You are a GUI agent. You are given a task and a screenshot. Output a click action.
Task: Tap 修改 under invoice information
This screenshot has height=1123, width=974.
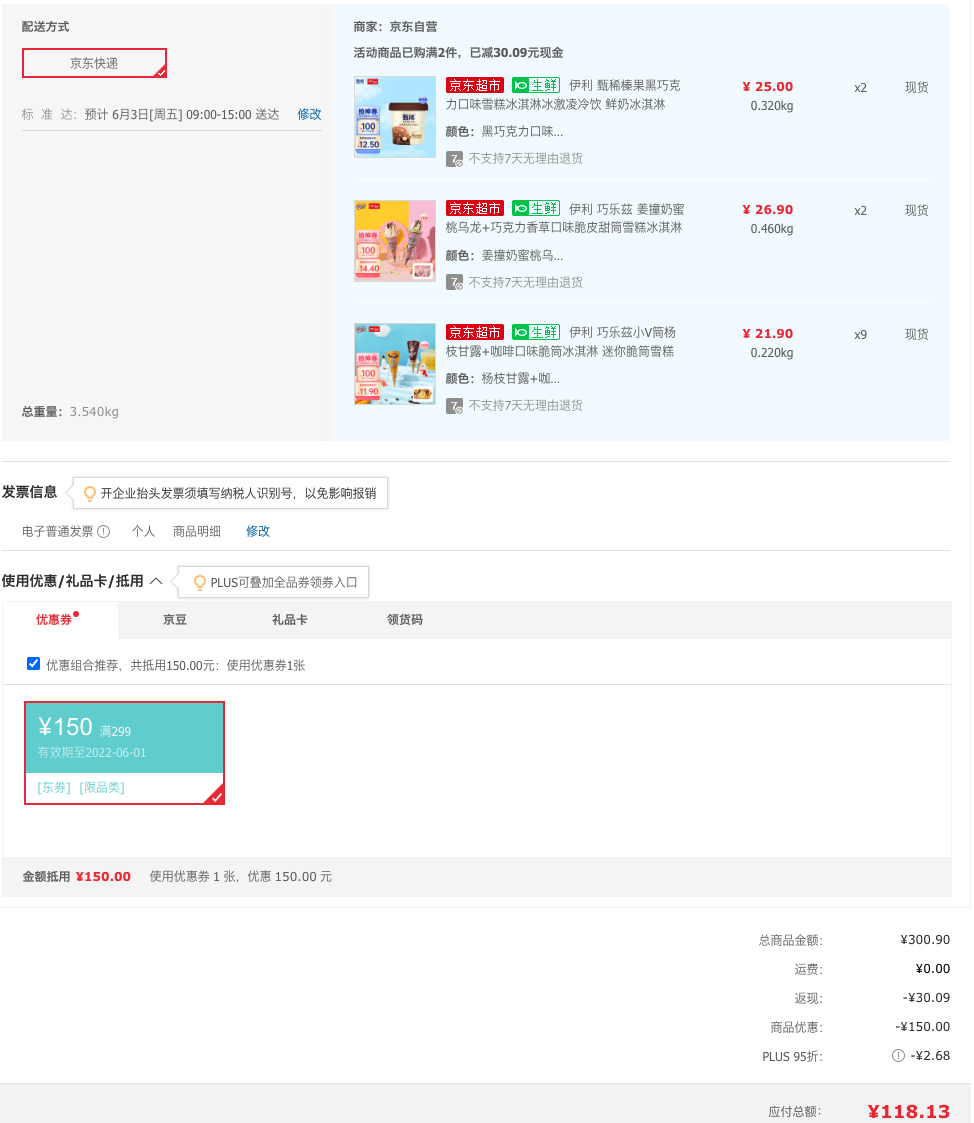pyautogui.click(x=258, y=531)
